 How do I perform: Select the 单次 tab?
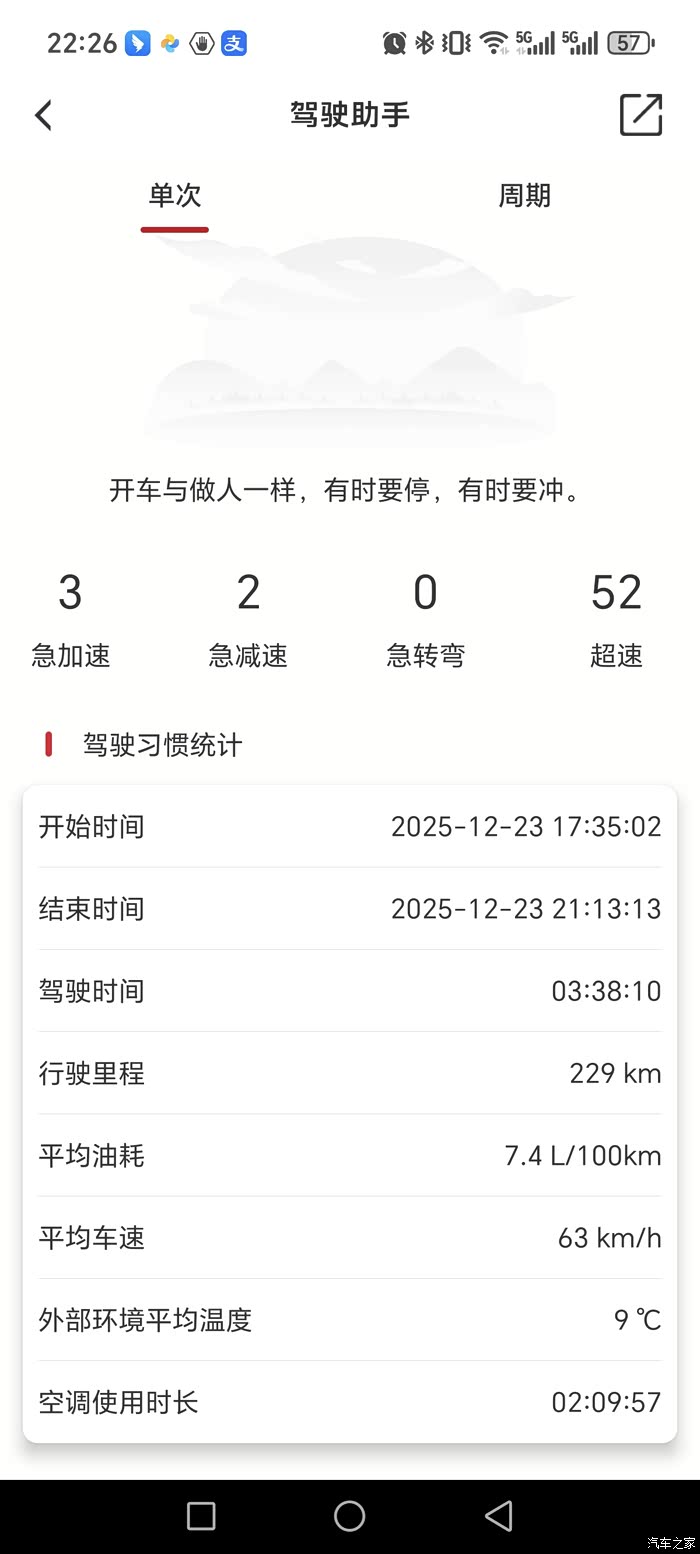pyautogui.click(x=175, y=196)
